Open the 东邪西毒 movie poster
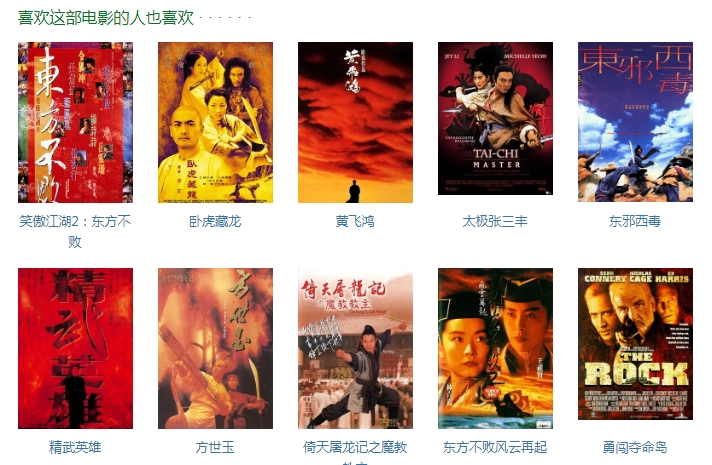This screenshot has width=712, height=465. [x=635, y=122]
